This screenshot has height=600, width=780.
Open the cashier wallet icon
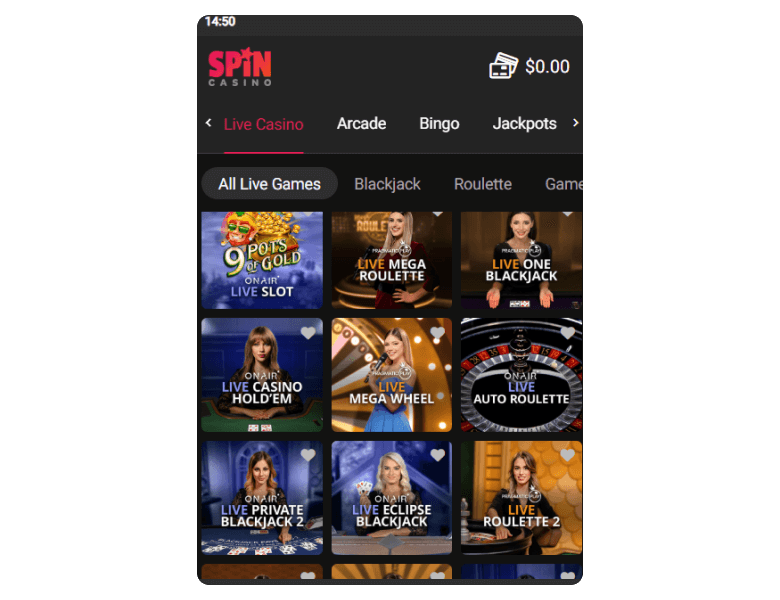pos(503,66)
